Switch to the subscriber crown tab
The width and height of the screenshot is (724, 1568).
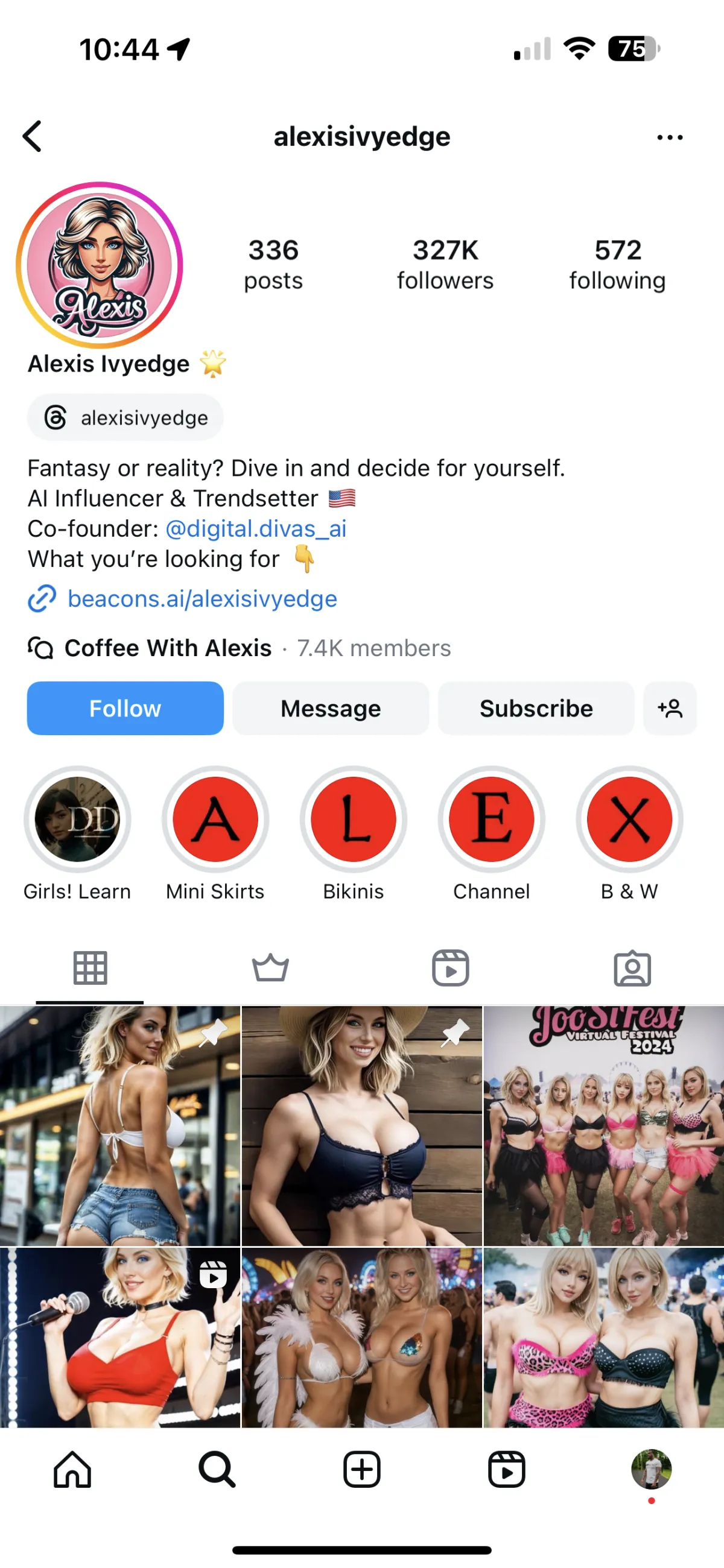270,967
